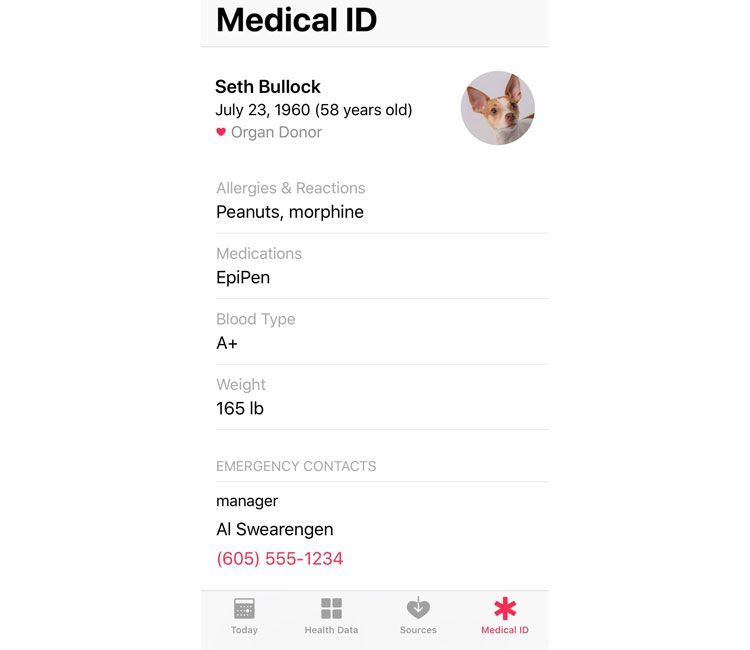Viewport: 750px width, 650px height.
Task: Go to the Sources tab
Action: tap(418, 616)
